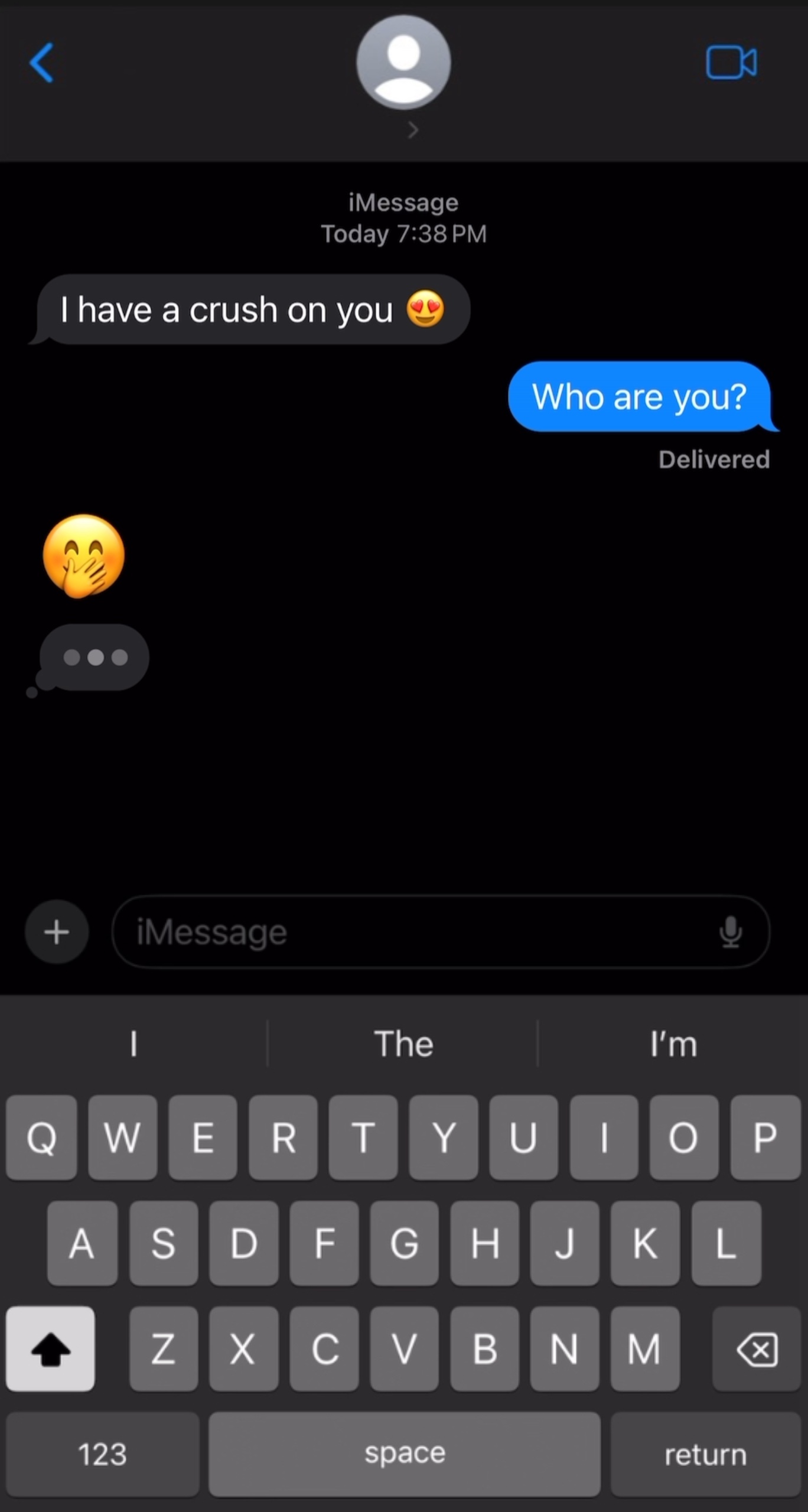Screen dimensions: 808x1512
Task: Start a FaceTime video call
Action: point(731,63)
